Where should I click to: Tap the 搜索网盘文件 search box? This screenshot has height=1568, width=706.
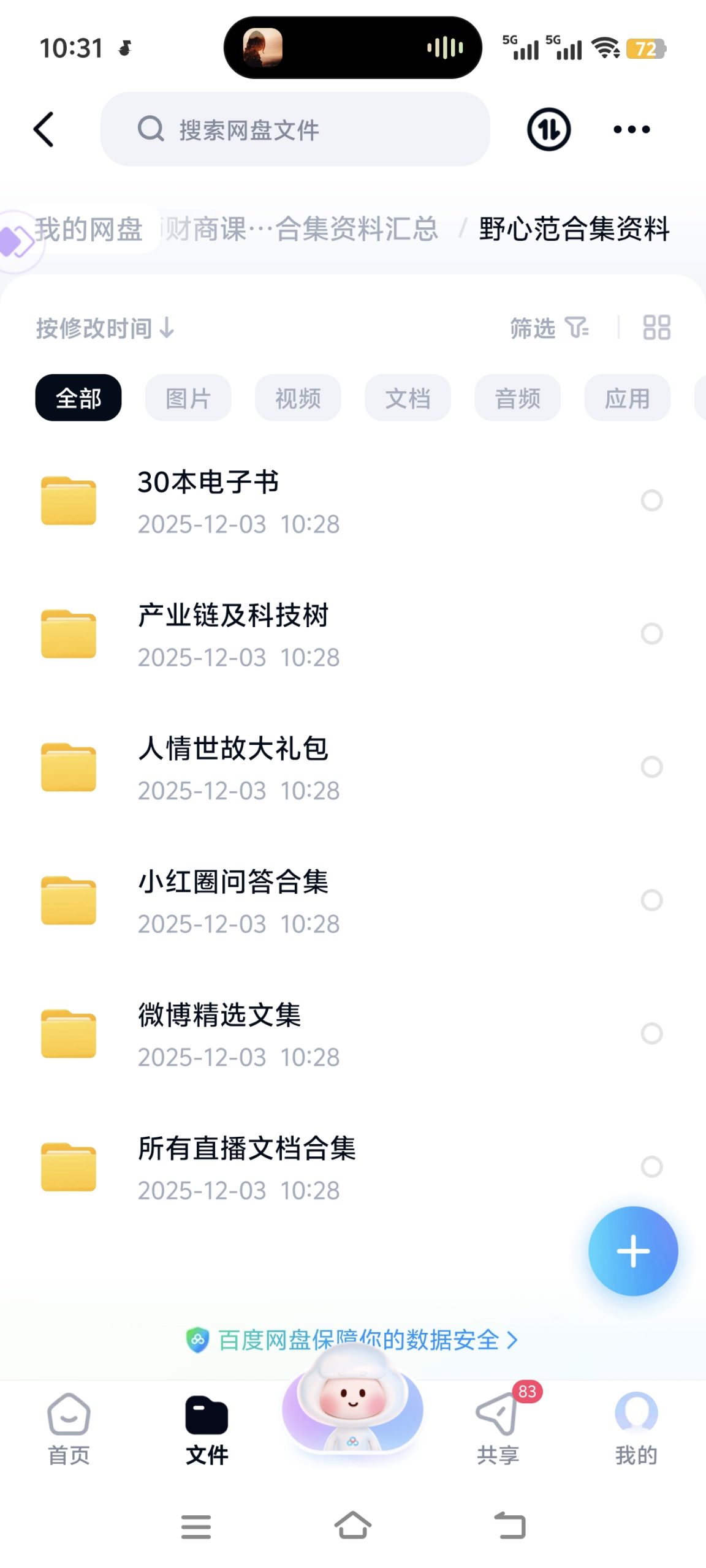click(294, 129)
